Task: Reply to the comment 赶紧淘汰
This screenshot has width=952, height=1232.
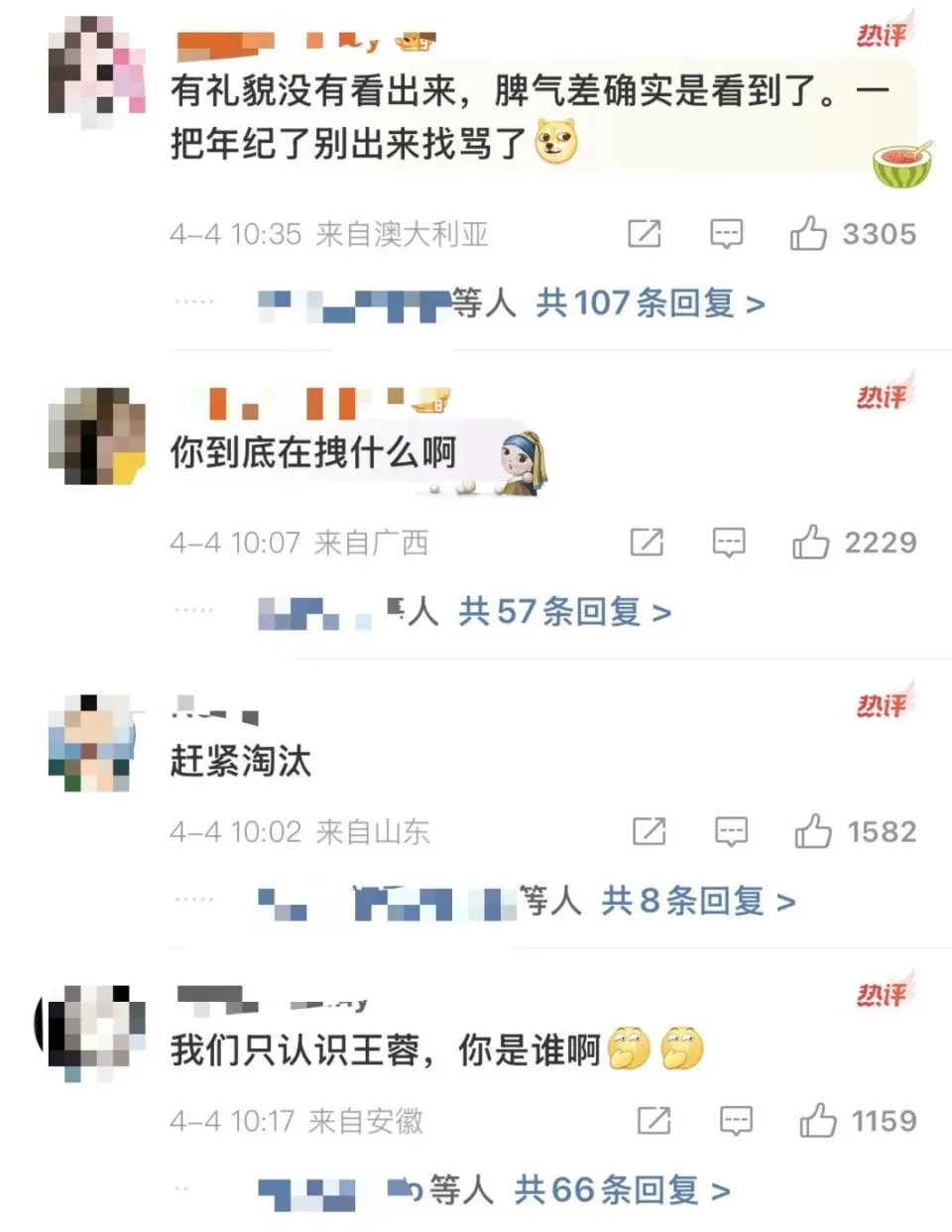Action: [732, 831]
